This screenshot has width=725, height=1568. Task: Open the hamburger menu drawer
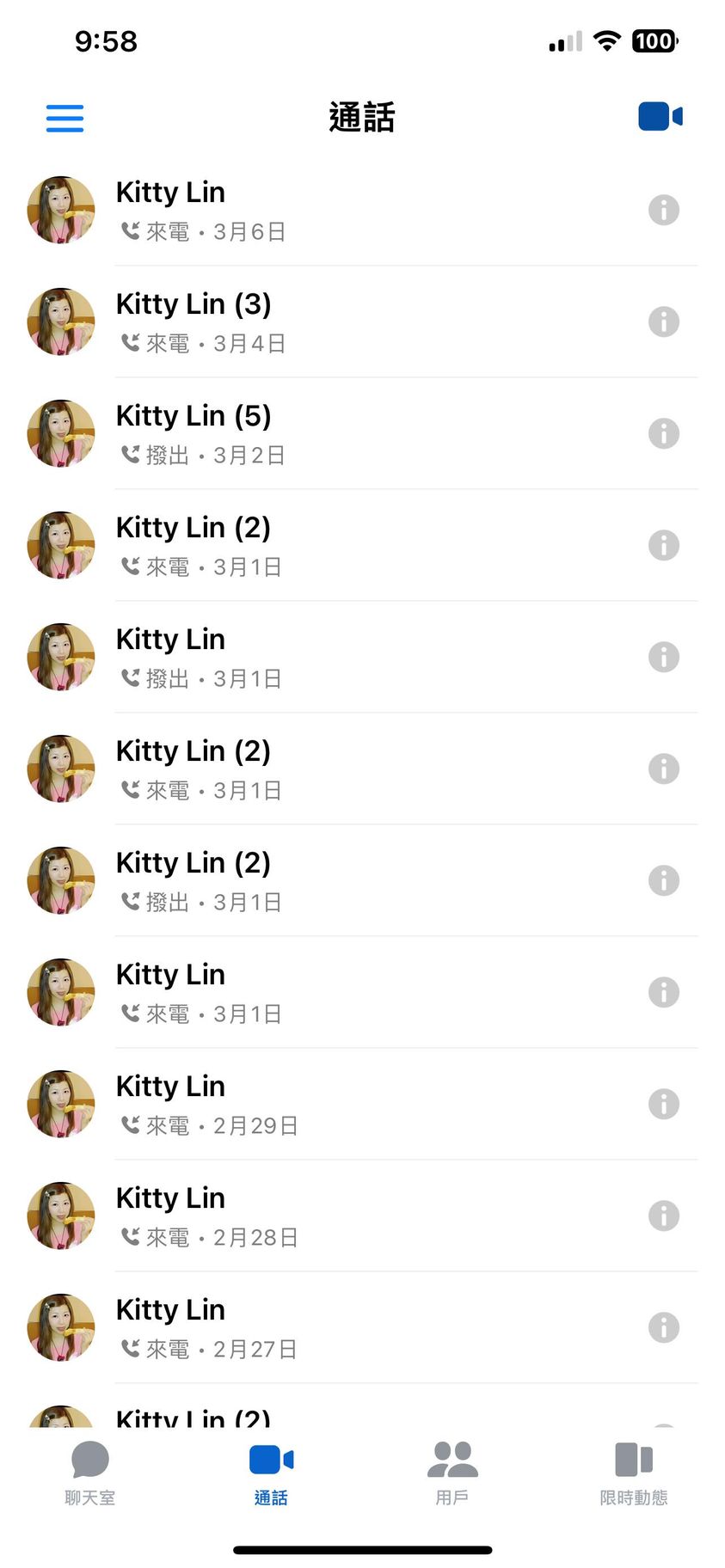pyautogui.click(x=65, y=118)
